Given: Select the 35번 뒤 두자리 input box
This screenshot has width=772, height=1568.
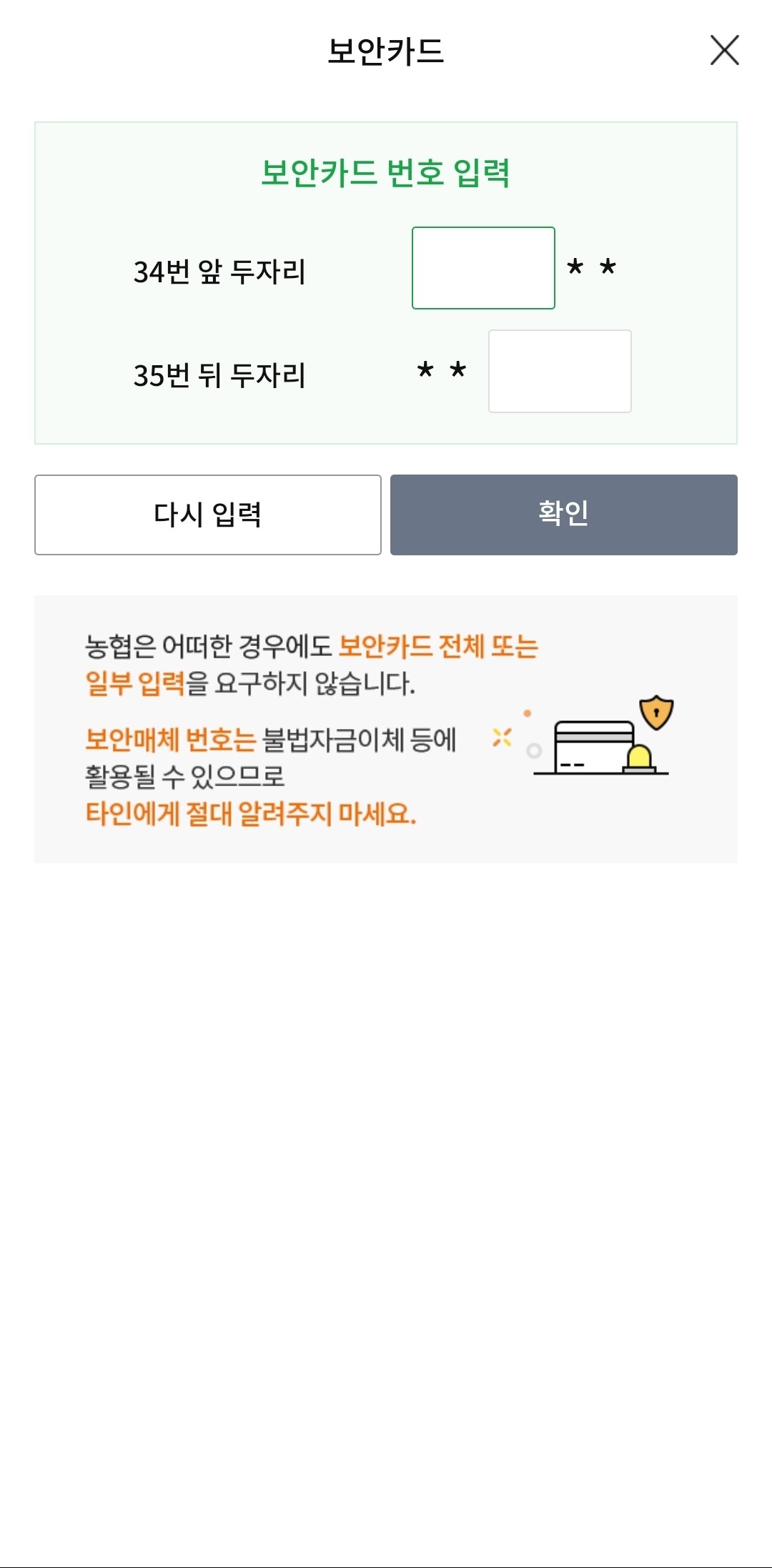Looking at the screenshot, I should pyautogui.click(x=560, y=372).
